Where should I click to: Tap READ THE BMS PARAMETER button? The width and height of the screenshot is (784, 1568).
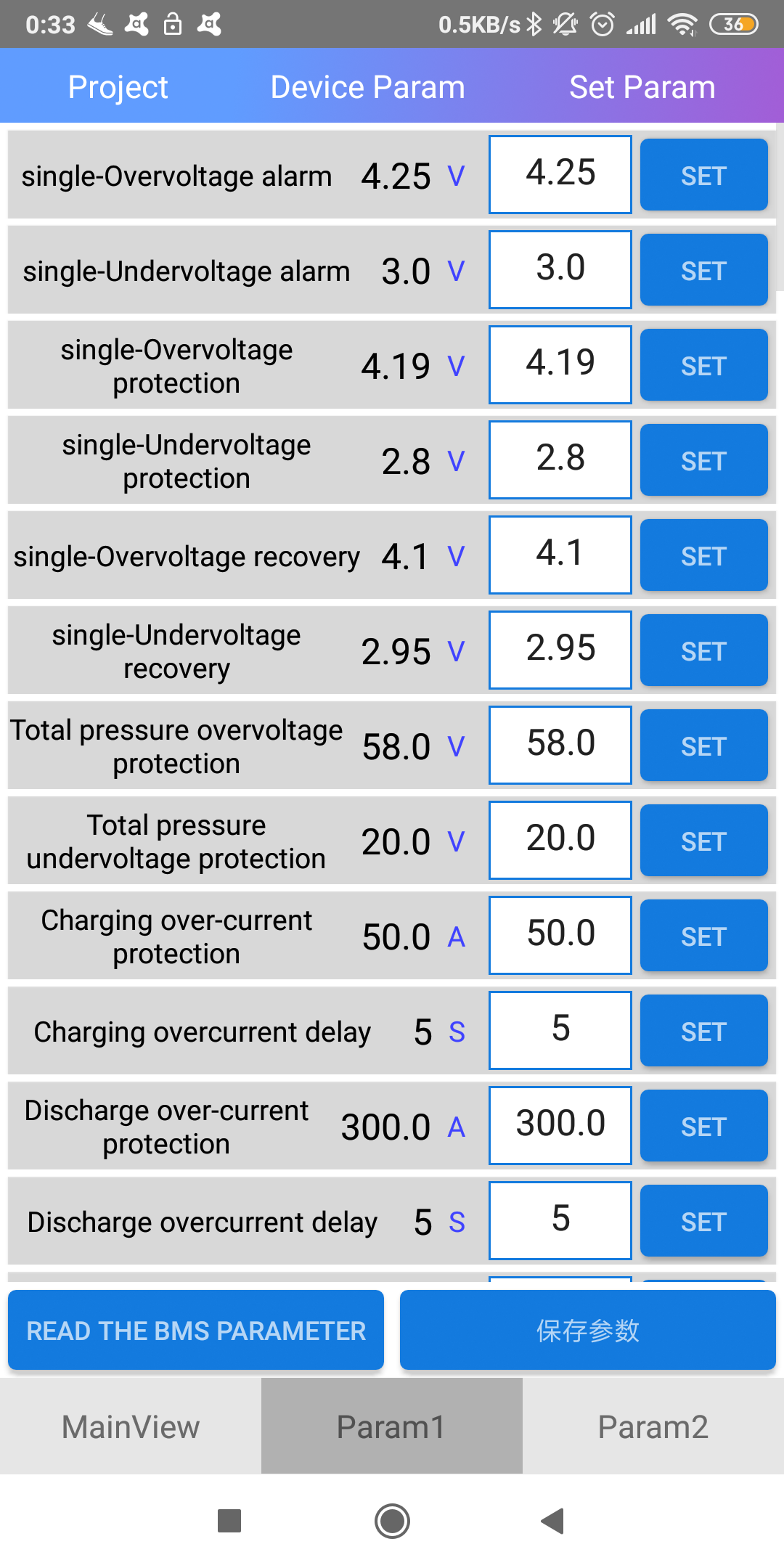pyautogui.click(x=196, y=1330)
